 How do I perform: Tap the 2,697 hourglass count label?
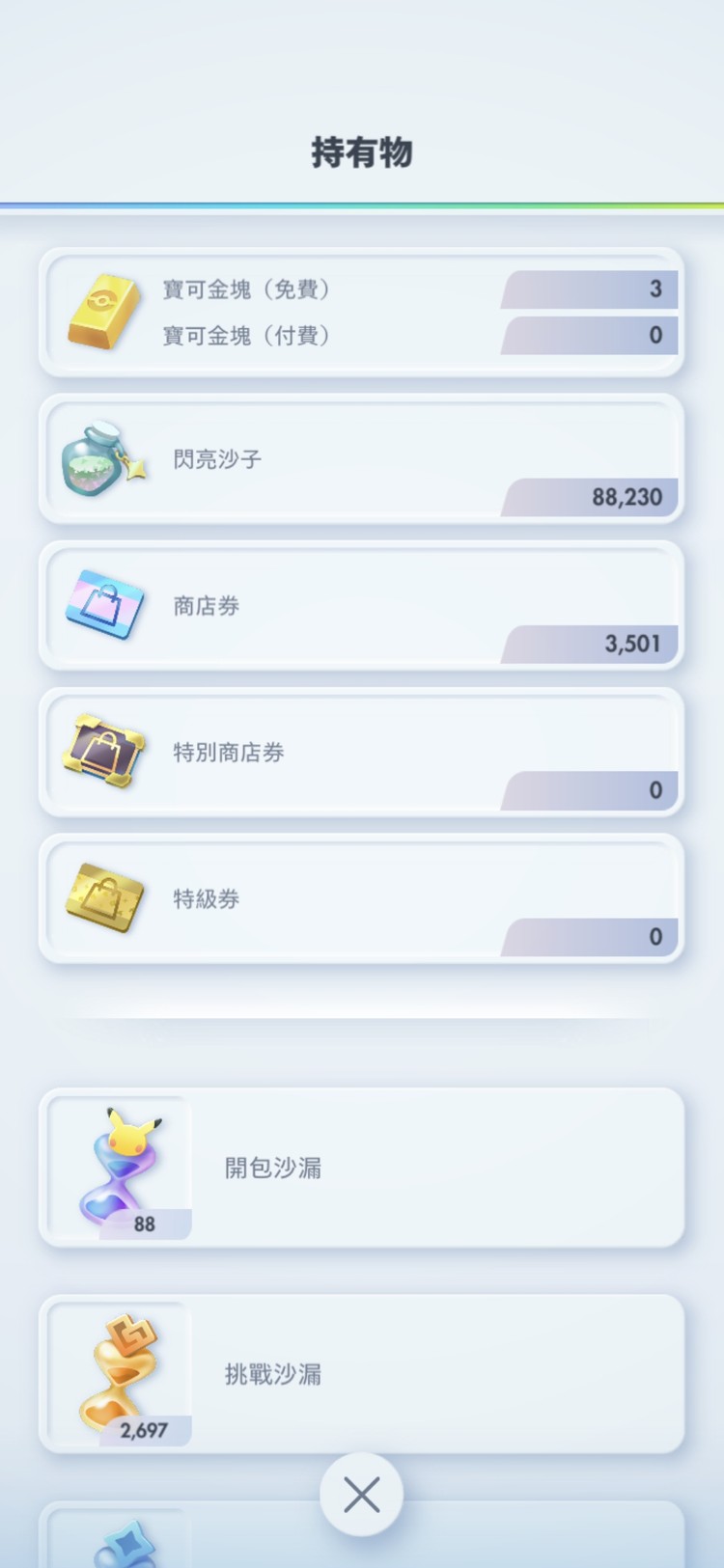[x=147, y=1430]
